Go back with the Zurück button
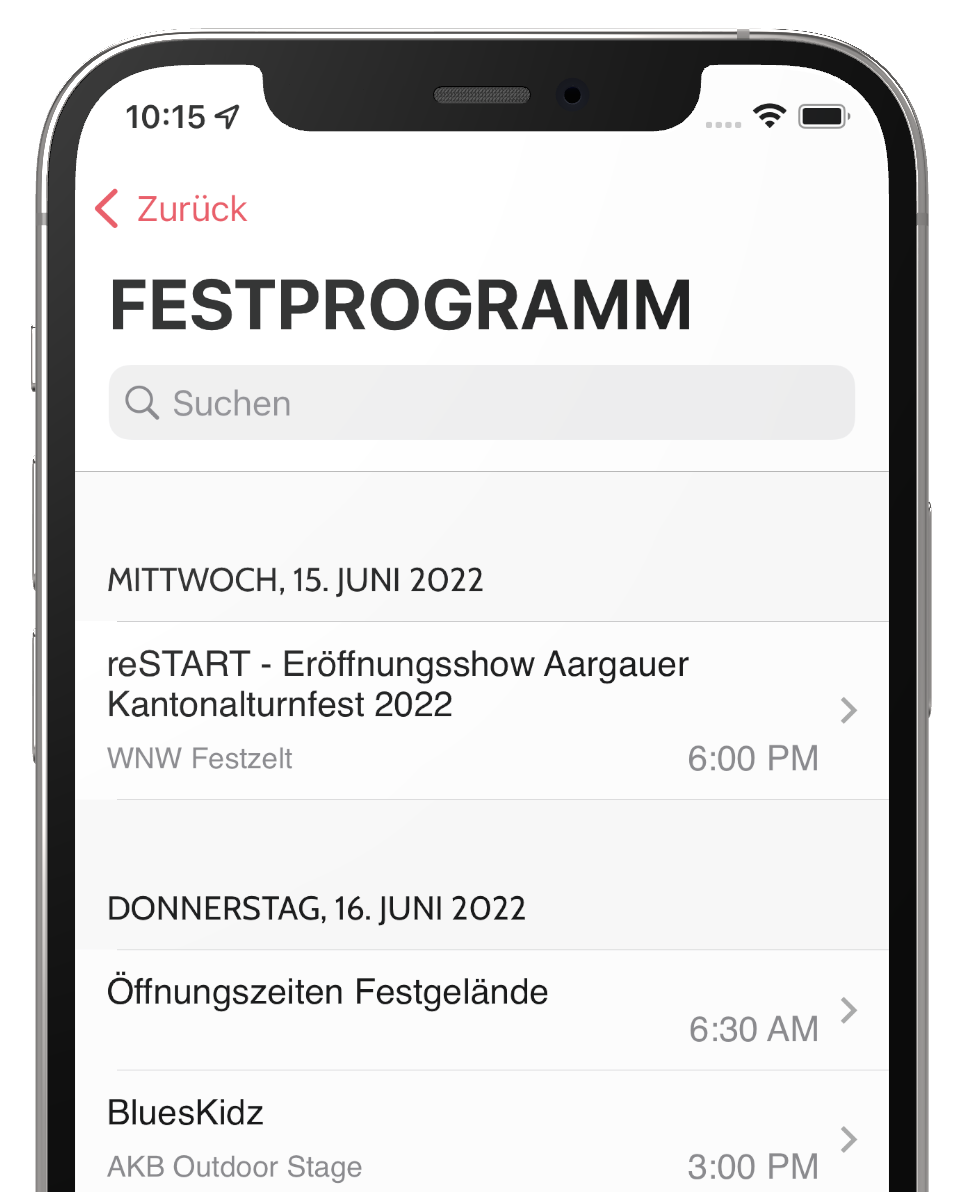The image size is (954, 1192). [172, 209]
